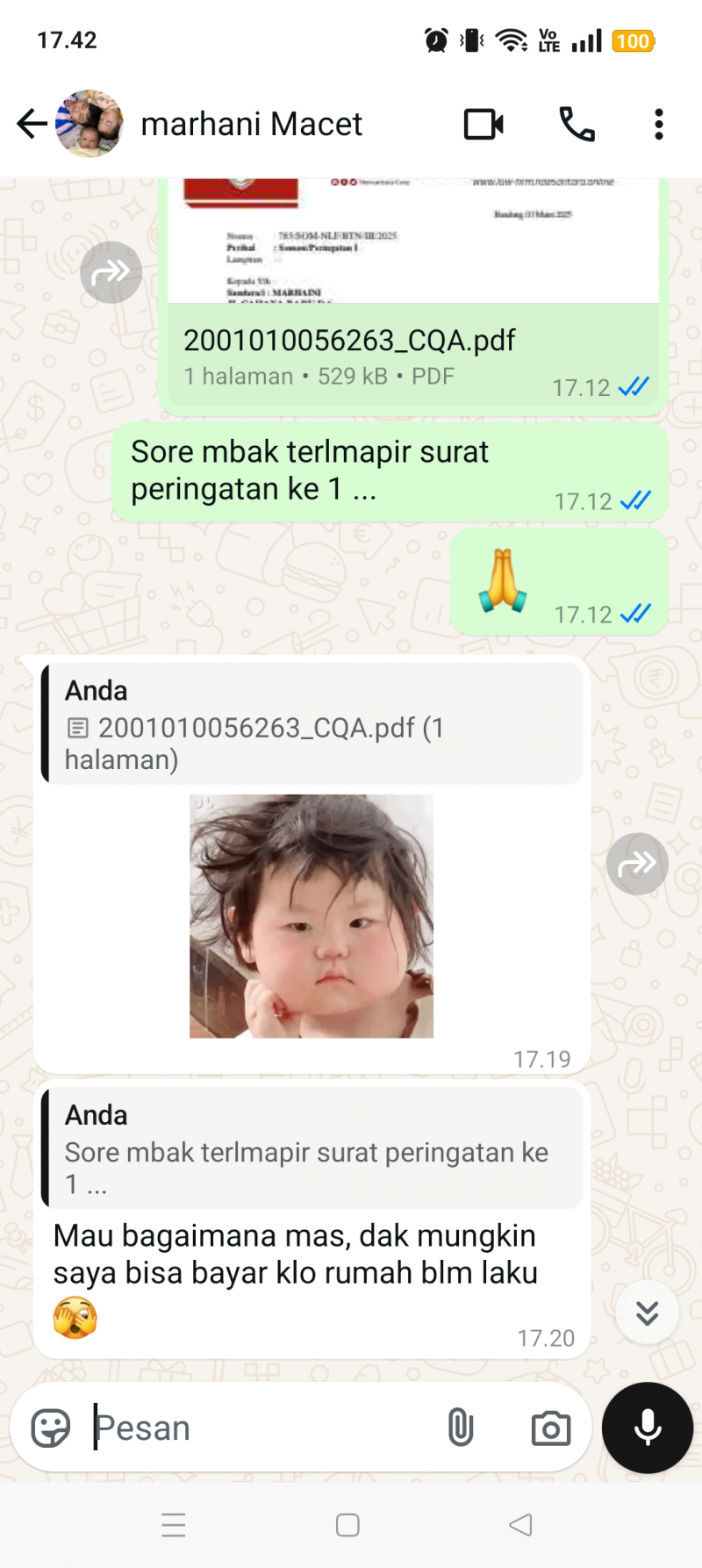Go back to the chat list
This screenshot has height=1568, width=702.
(32, 124)
